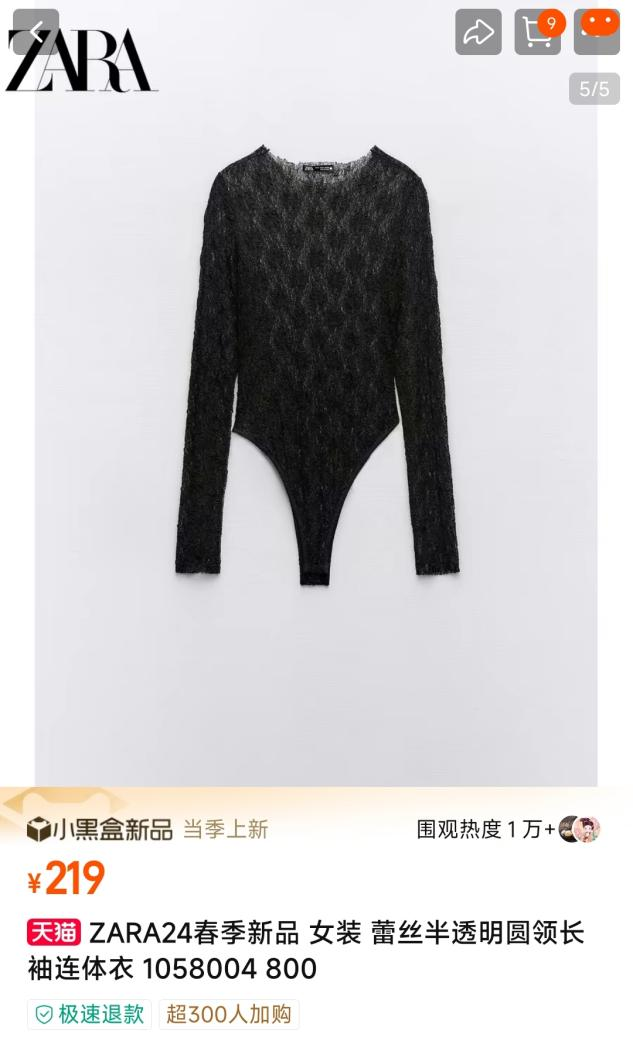
Task: Open the shopping cart
Action: pyautogui.click(x=538, y=32)
